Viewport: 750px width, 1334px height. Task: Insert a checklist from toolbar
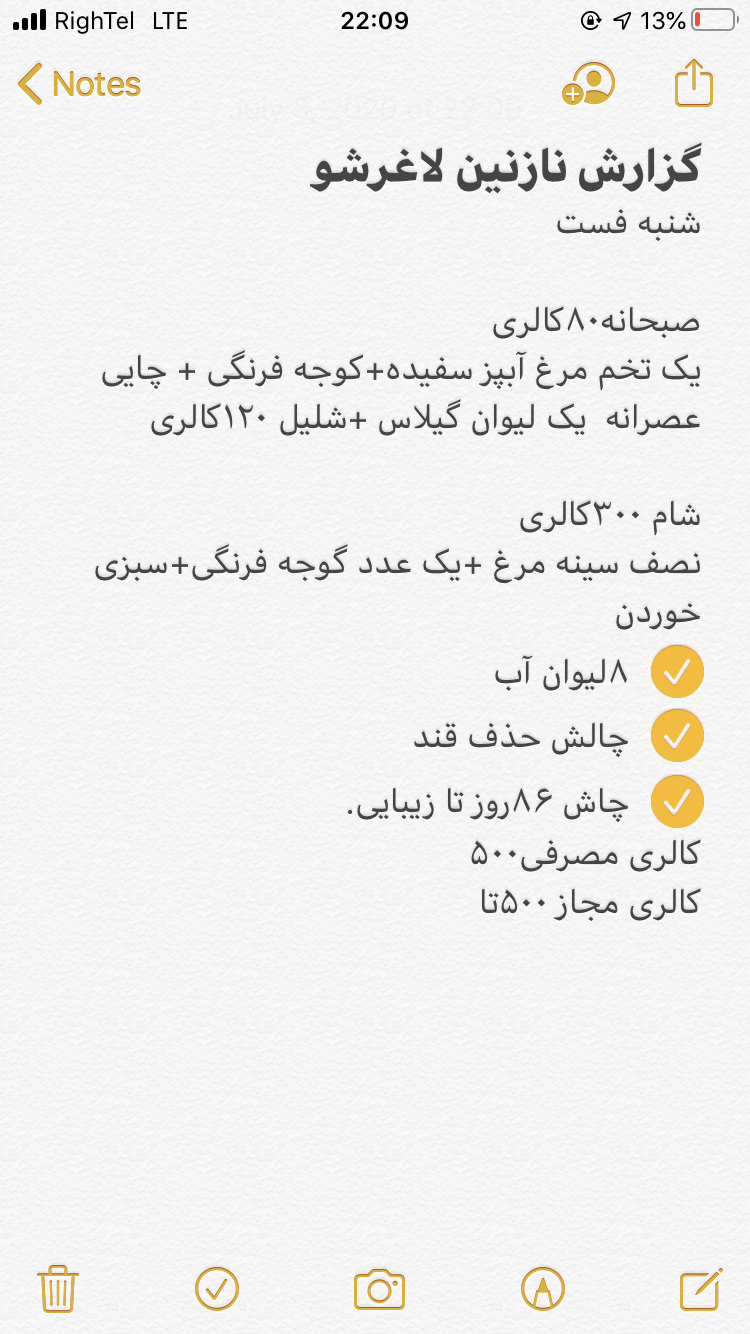coord(217,1288)
